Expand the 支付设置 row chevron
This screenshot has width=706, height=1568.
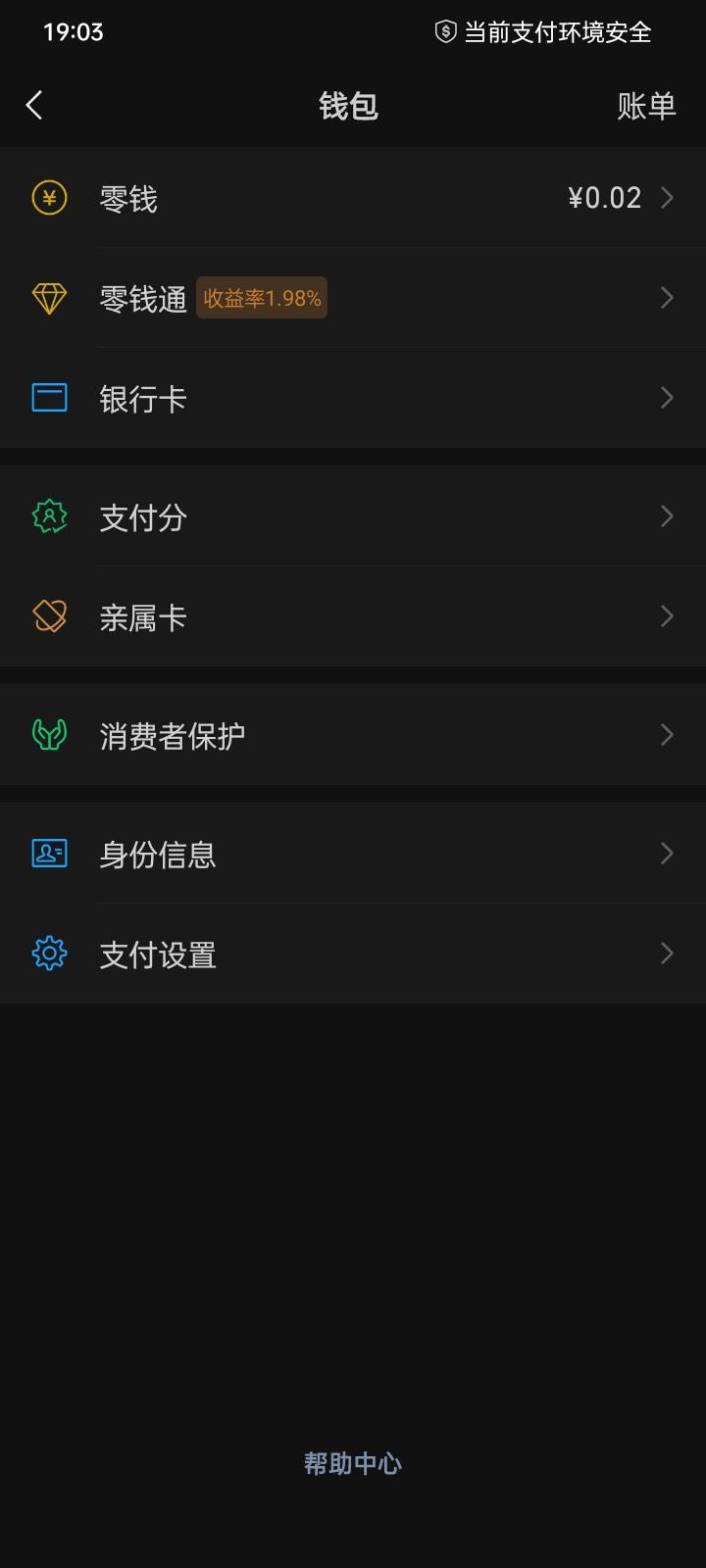(668, 953)
